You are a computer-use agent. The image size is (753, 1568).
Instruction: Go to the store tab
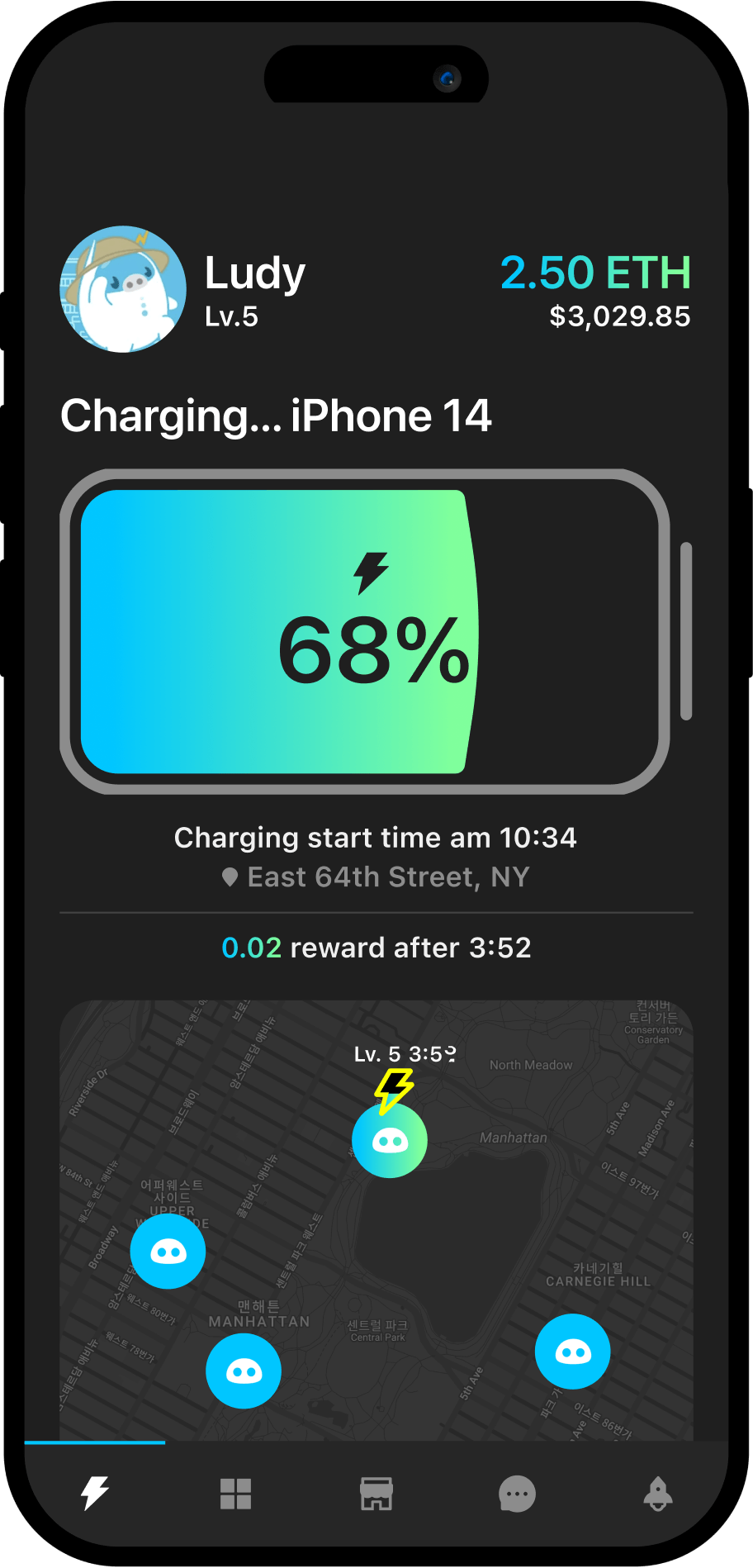(376, 1494)
